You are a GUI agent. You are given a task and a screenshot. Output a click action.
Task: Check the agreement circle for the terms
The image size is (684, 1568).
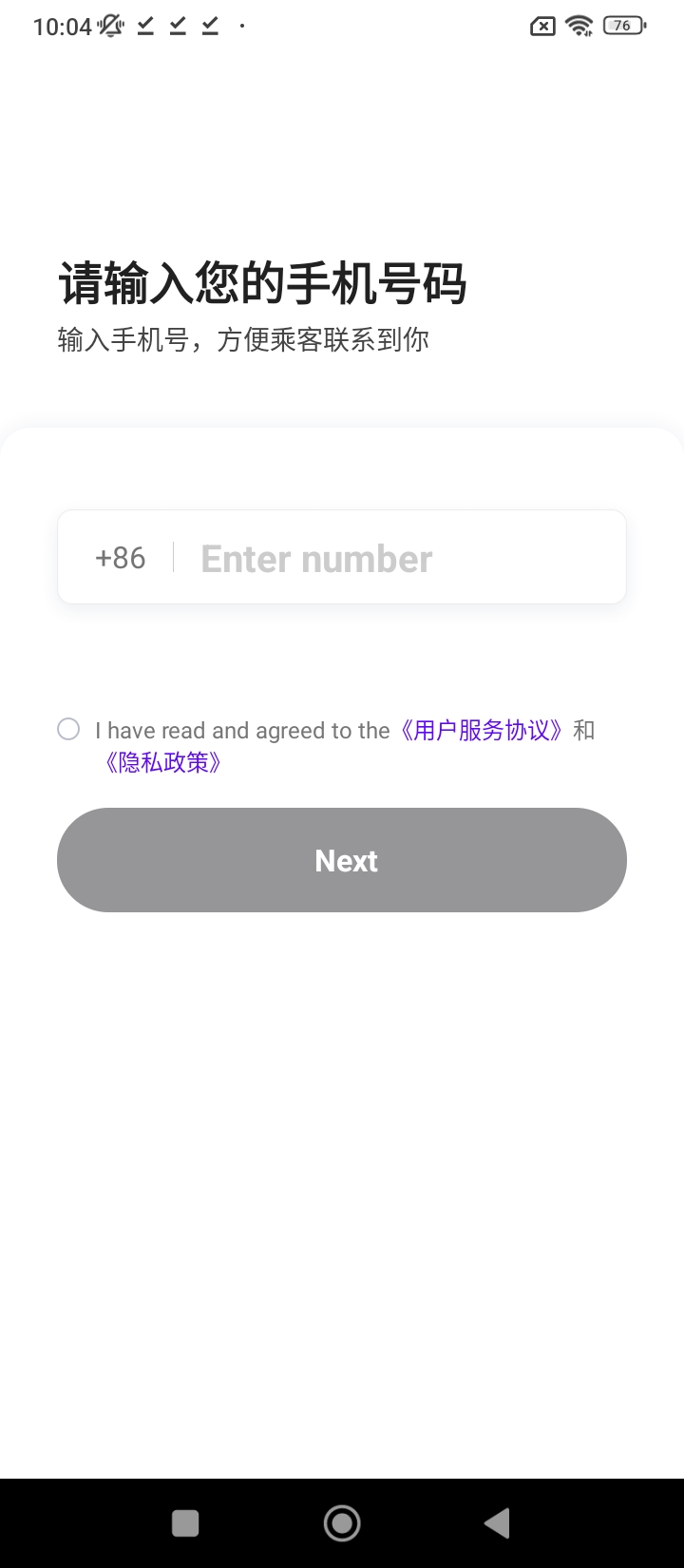pos(68,729)
